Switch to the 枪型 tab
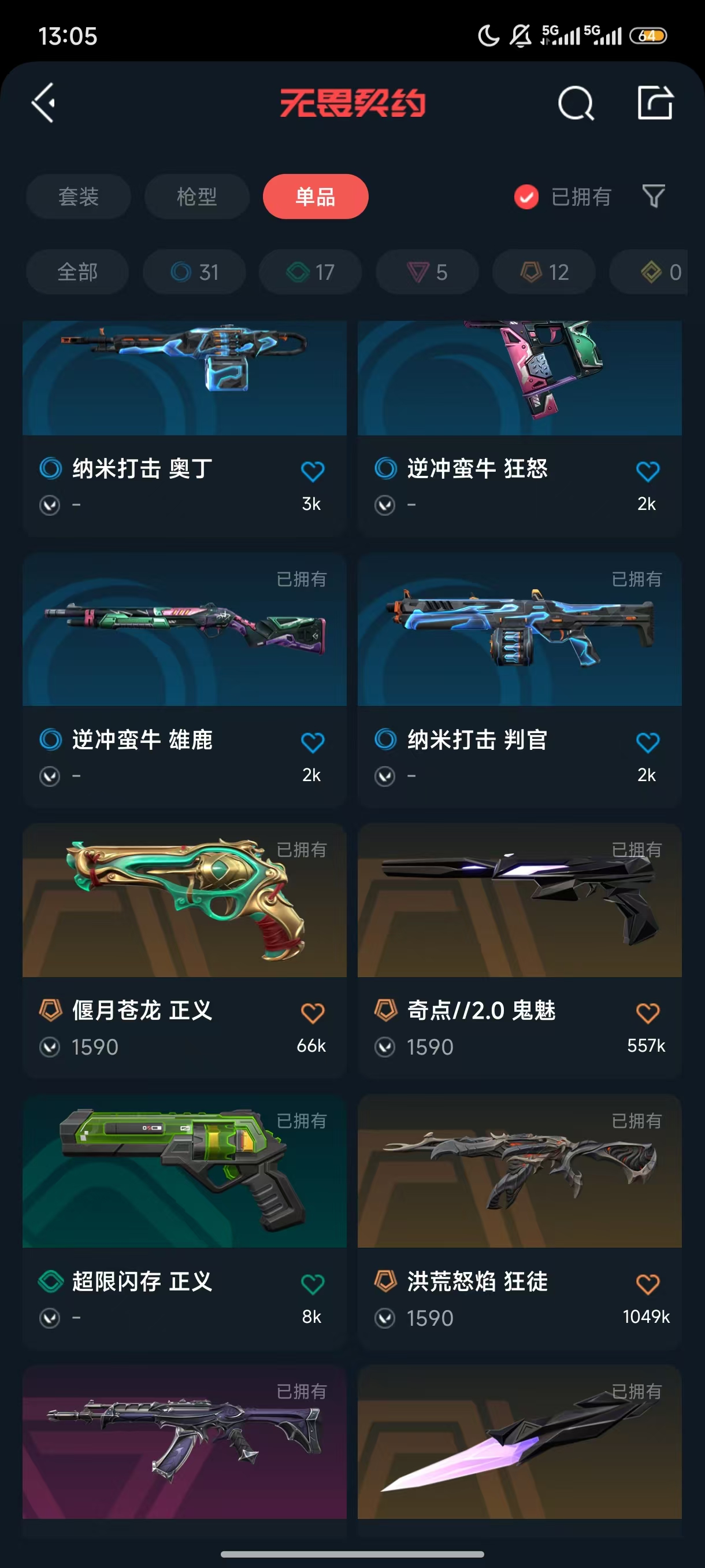The height and width of the screenshot is (1568, 705). pyautogui.click(x=196, y=197)
